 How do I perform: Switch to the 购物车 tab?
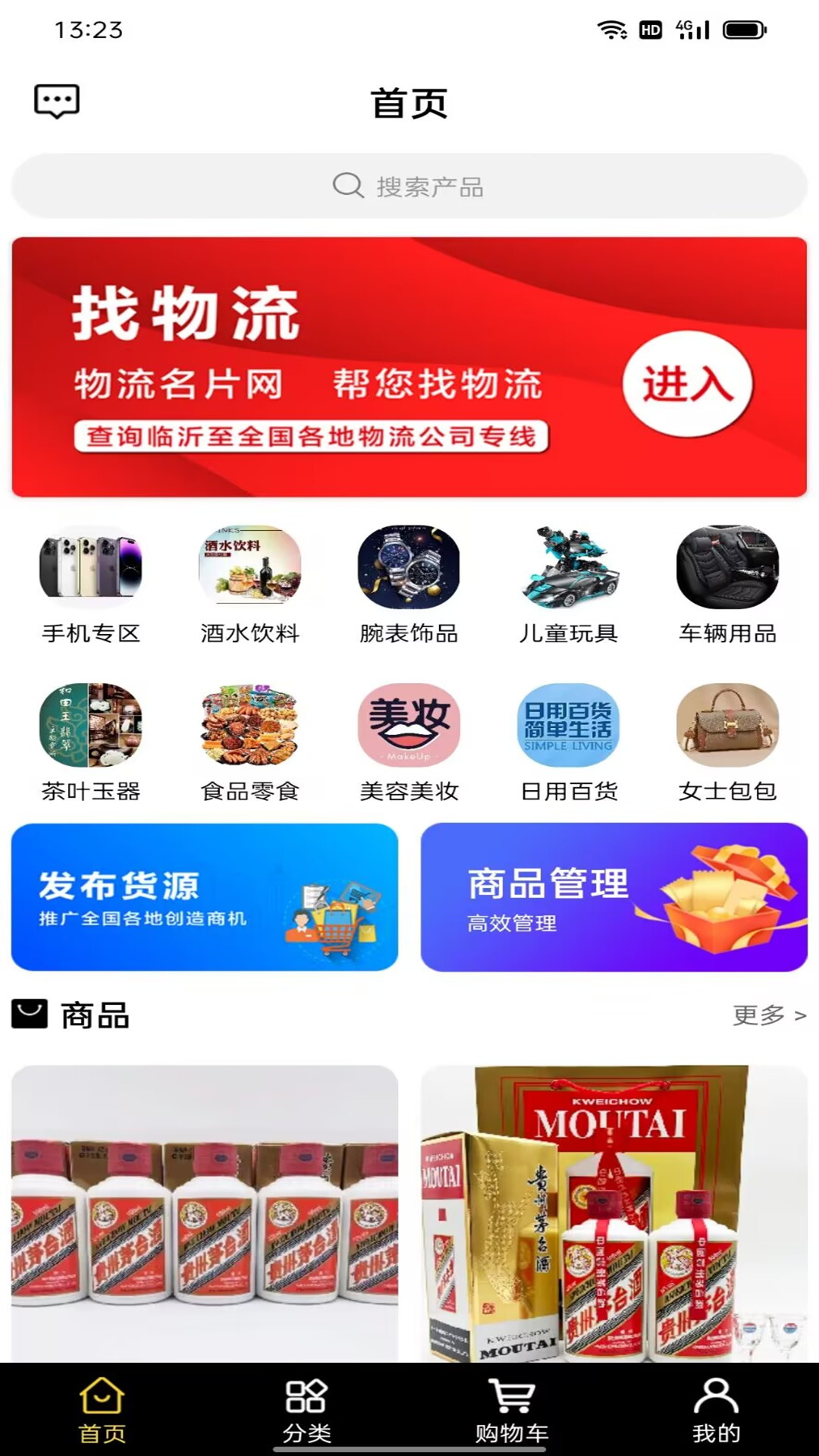512,1410
